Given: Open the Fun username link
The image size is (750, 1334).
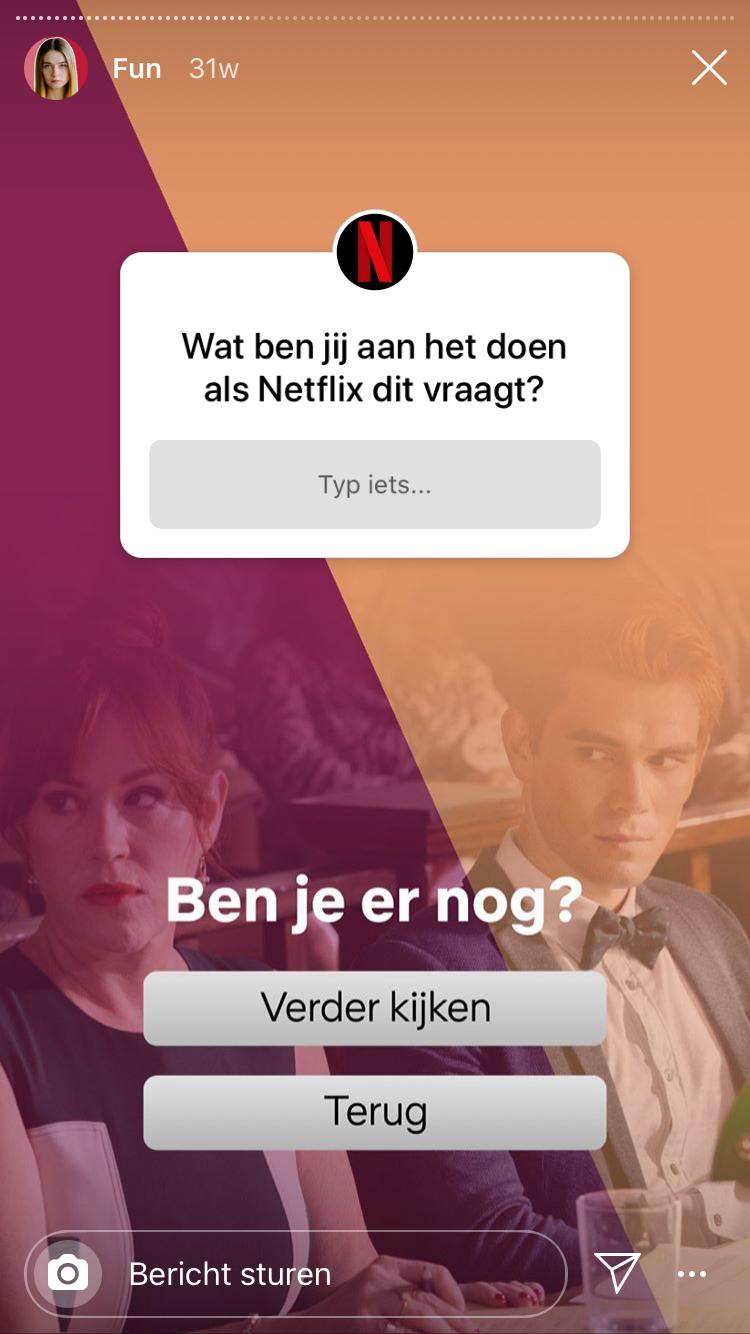Looking at the screenshot, I should pos(137,68).
